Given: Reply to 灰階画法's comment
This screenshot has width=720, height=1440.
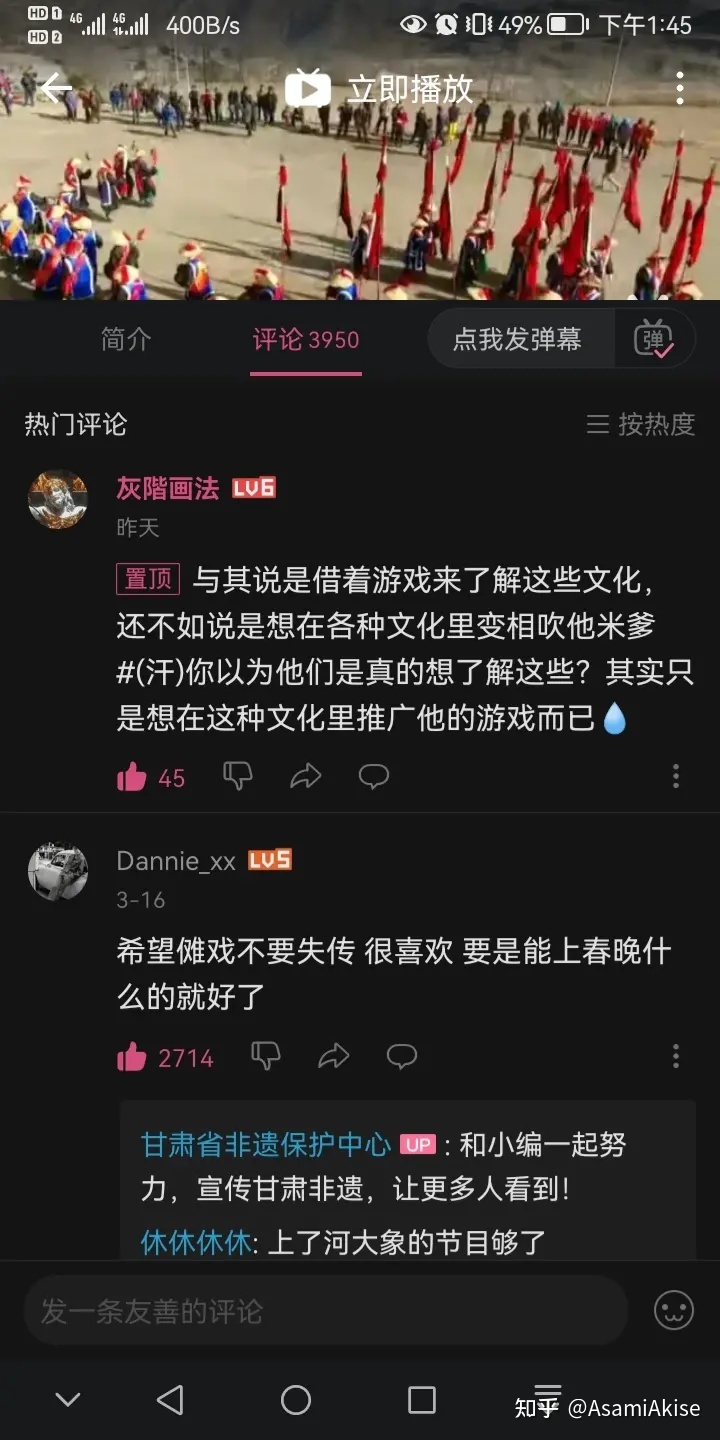Looking at the screenshot, I should pos(374,776).
